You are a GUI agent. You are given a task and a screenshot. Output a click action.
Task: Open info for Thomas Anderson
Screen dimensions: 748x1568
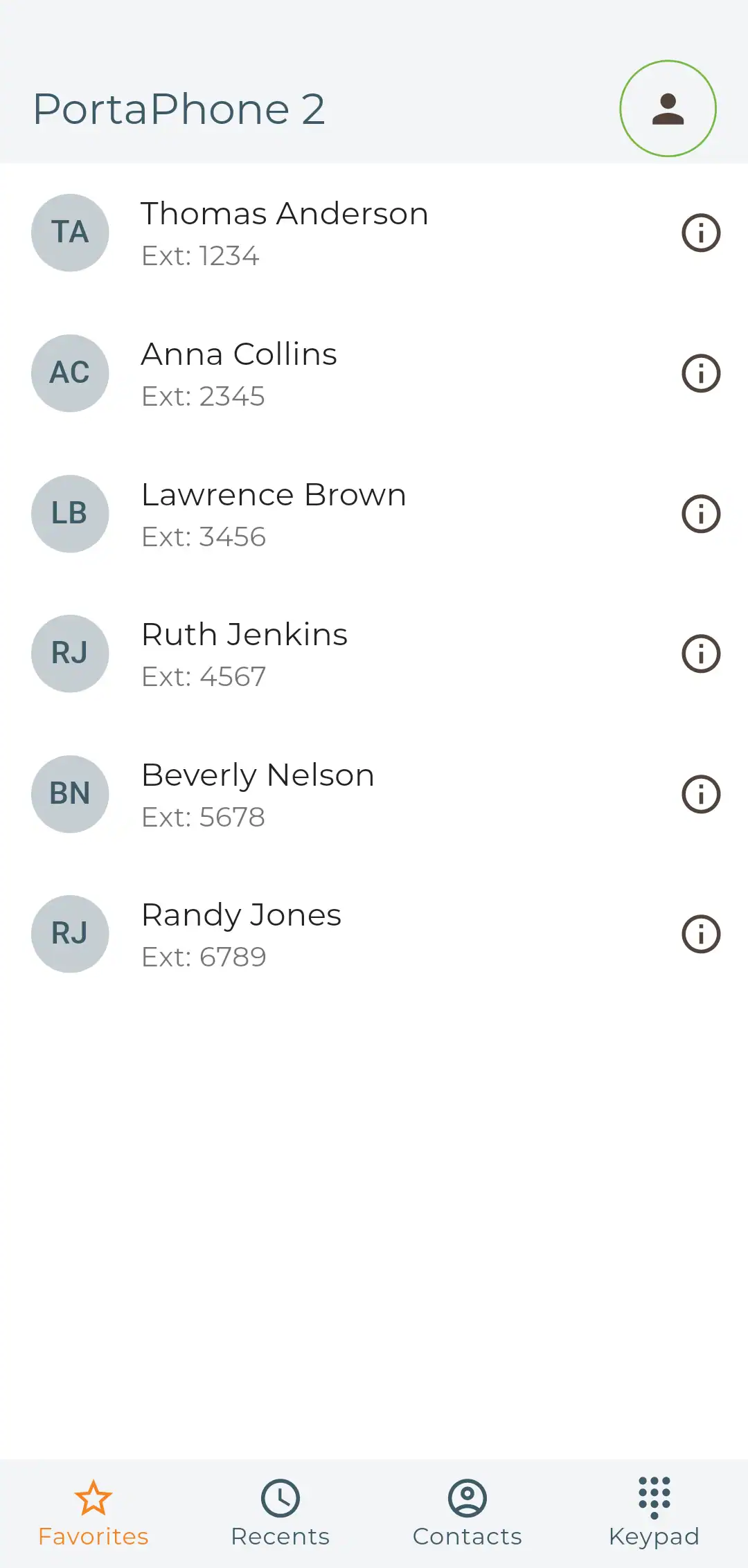pyautogui.click(x=701, y=233)
